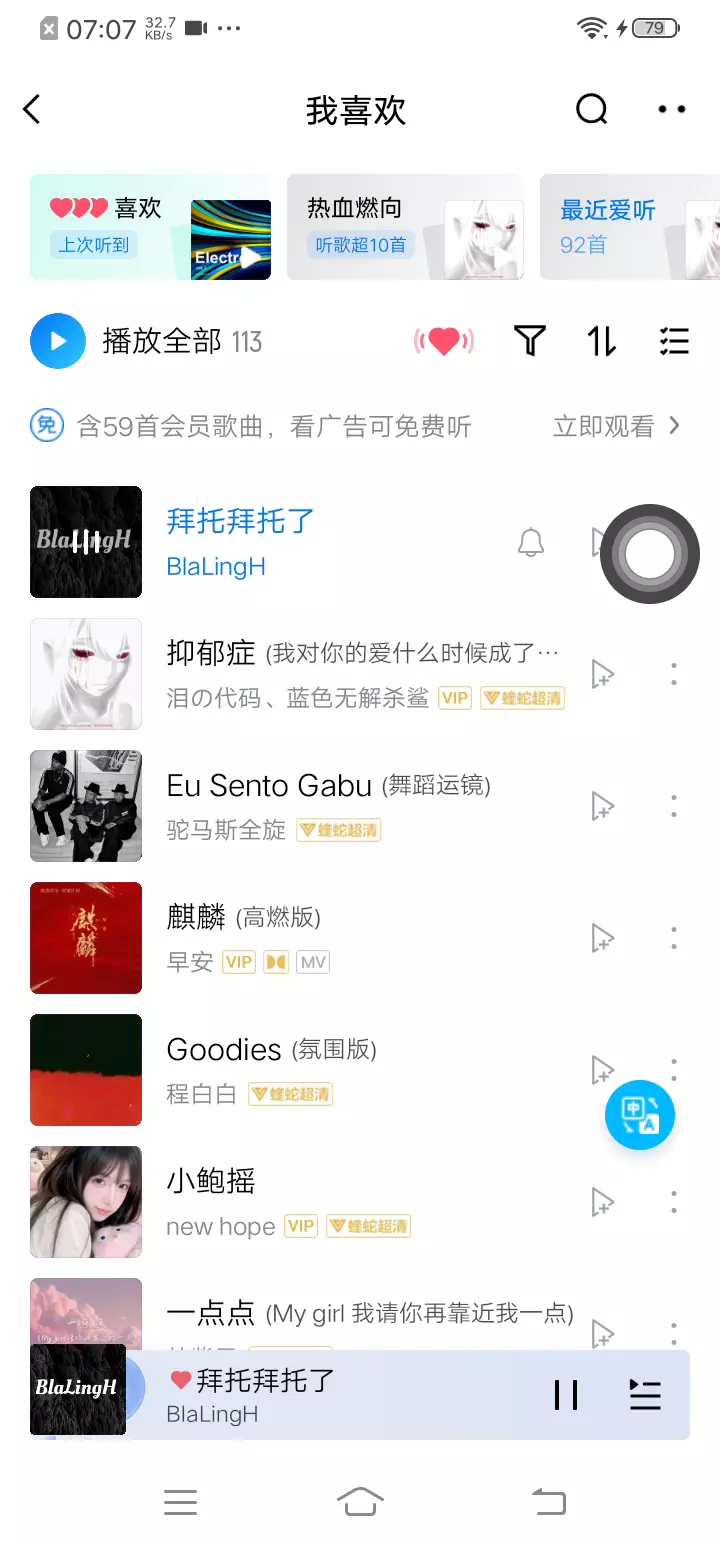This screenshot has height=1544, width=720.
Task: Open batch selection list icon
Action: [675, 341]
